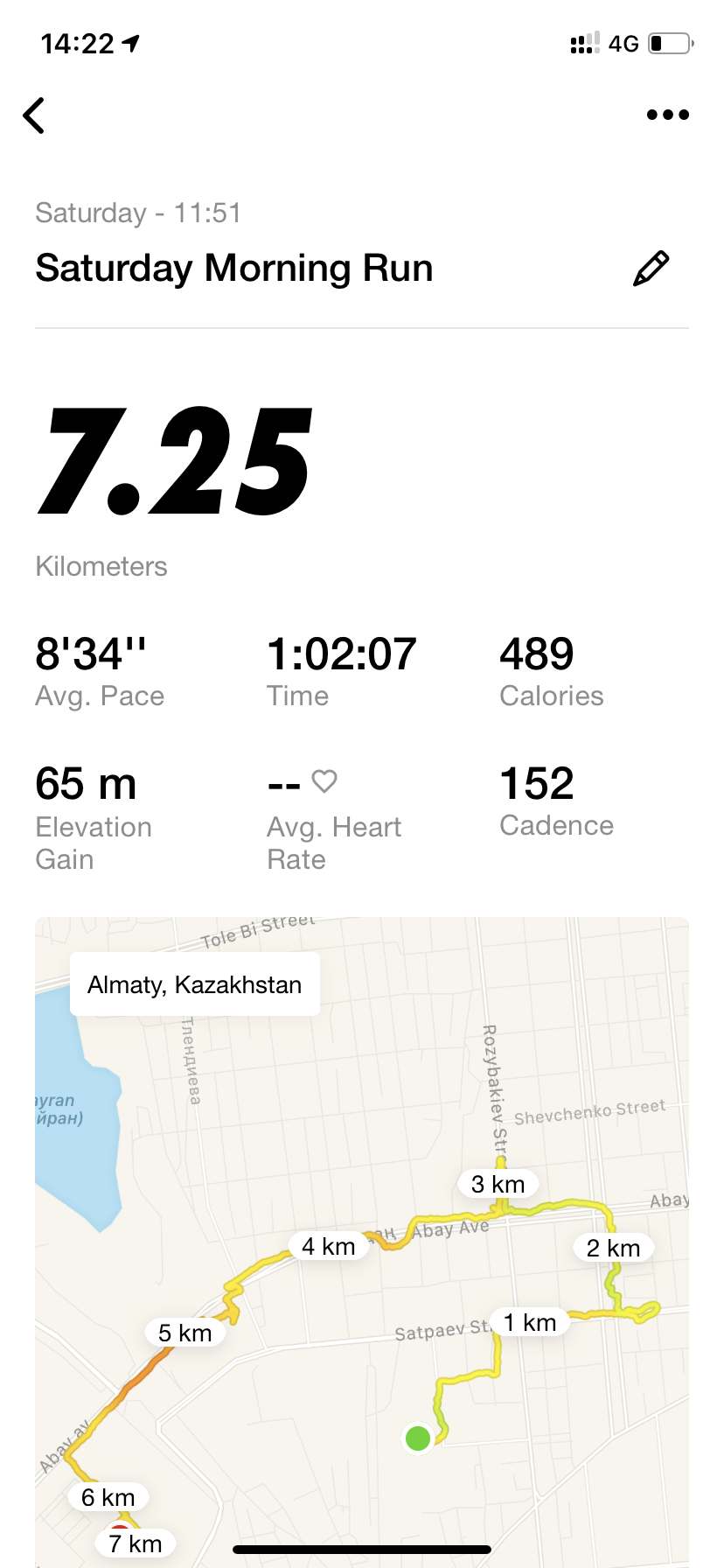This screenshot has height=1568, width=724.
Task: Edit the Saturday Morning Run title
Action: click(651, 269)
